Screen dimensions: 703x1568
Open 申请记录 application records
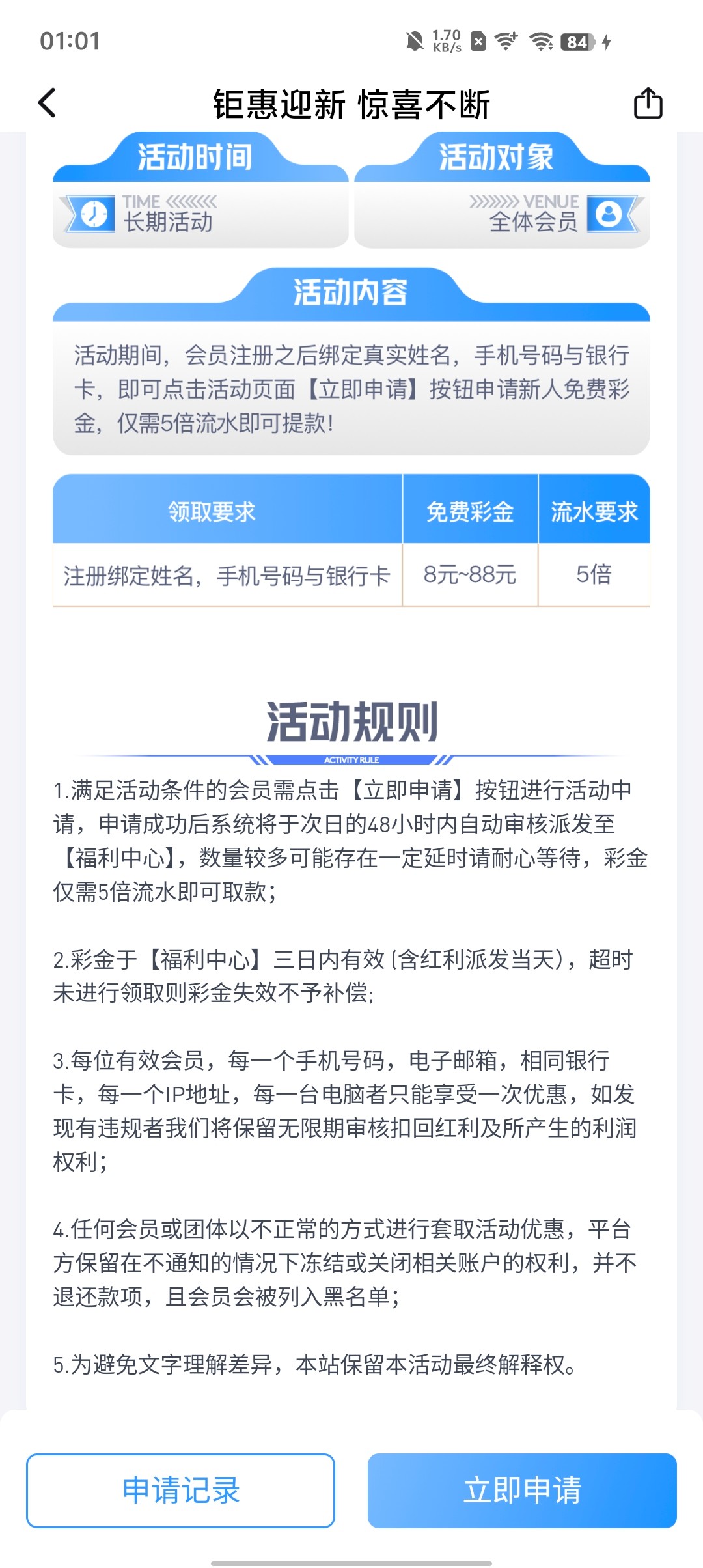pos(180,1491)
